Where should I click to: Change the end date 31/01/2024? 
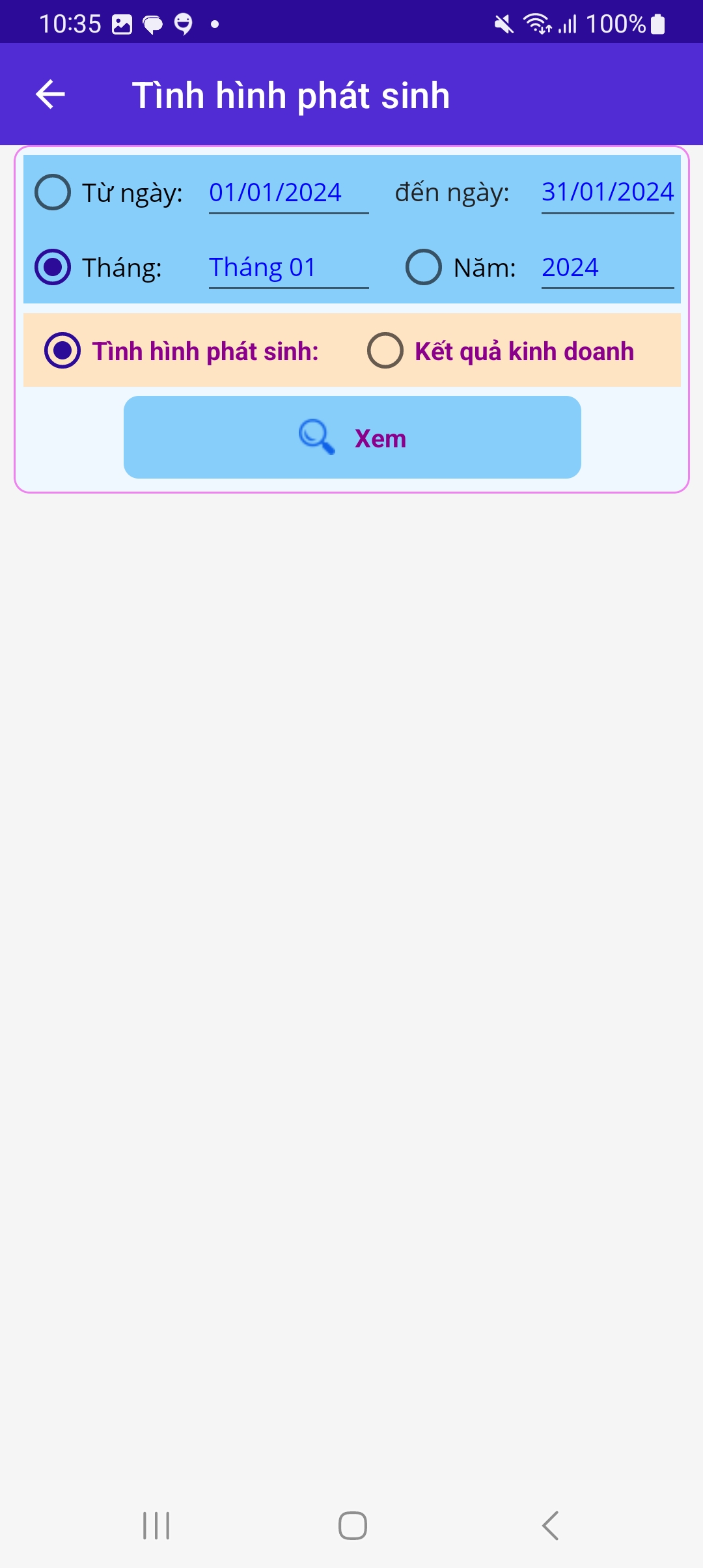coord(607,192)
